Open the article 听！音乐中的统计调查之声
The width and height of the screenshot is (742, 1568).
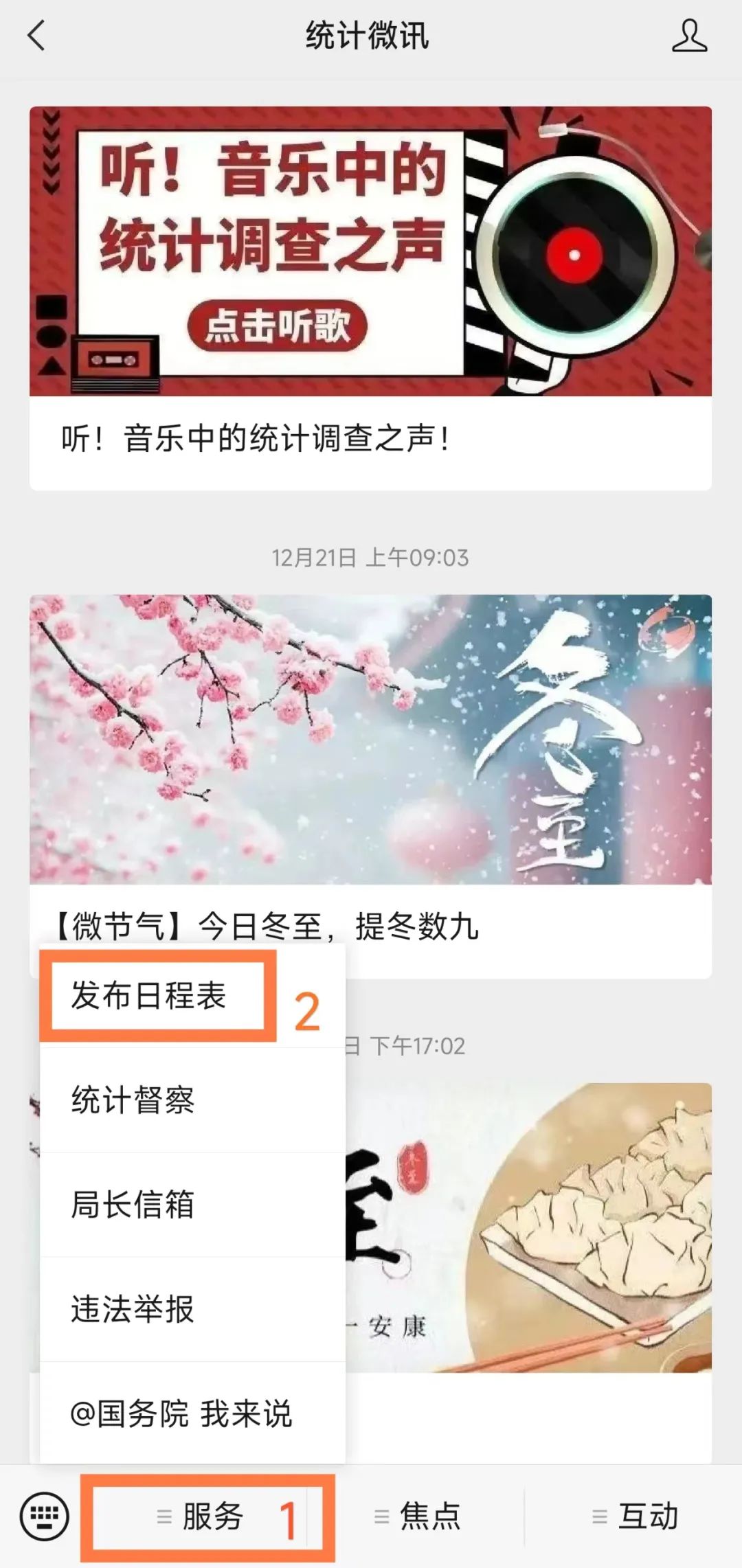click(x=370, y=298)
